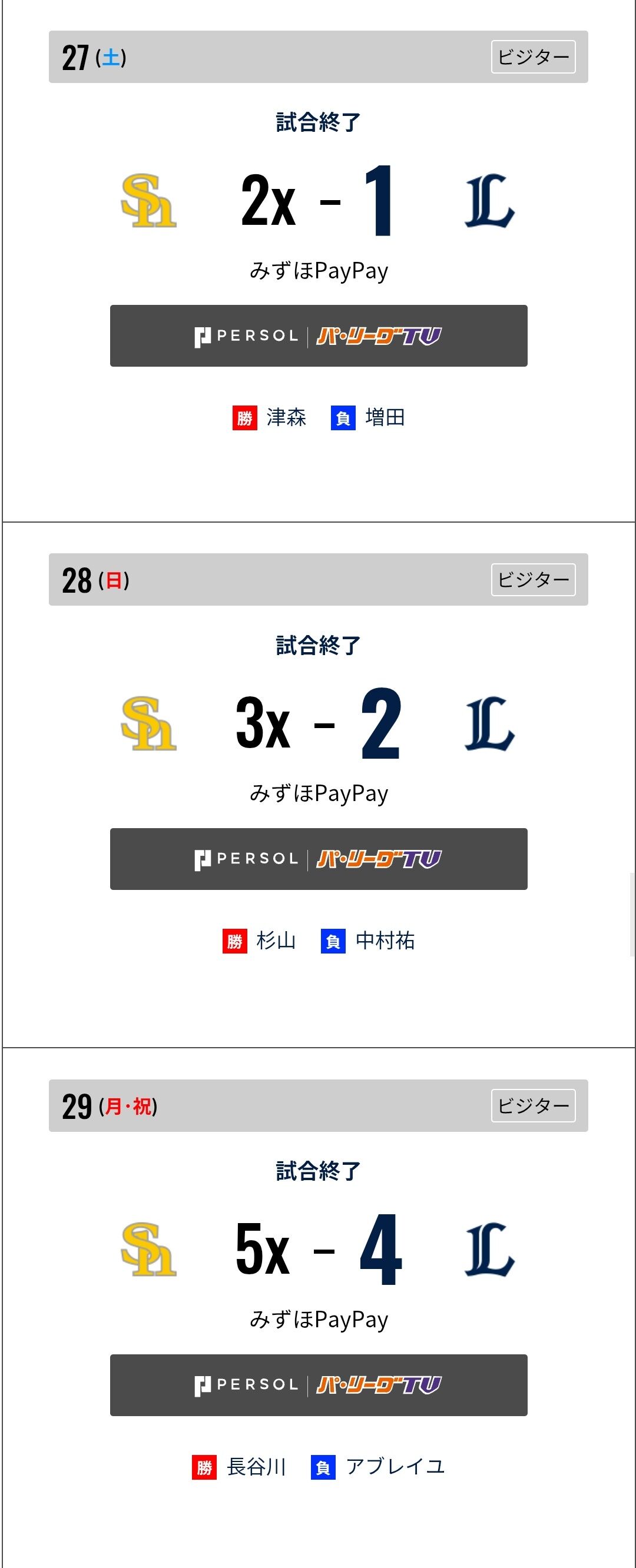The height and width of the screenshot is (1568, 636).
Task: Open Pa-League TV banner for the 28th game
Action: coord(318,858)
